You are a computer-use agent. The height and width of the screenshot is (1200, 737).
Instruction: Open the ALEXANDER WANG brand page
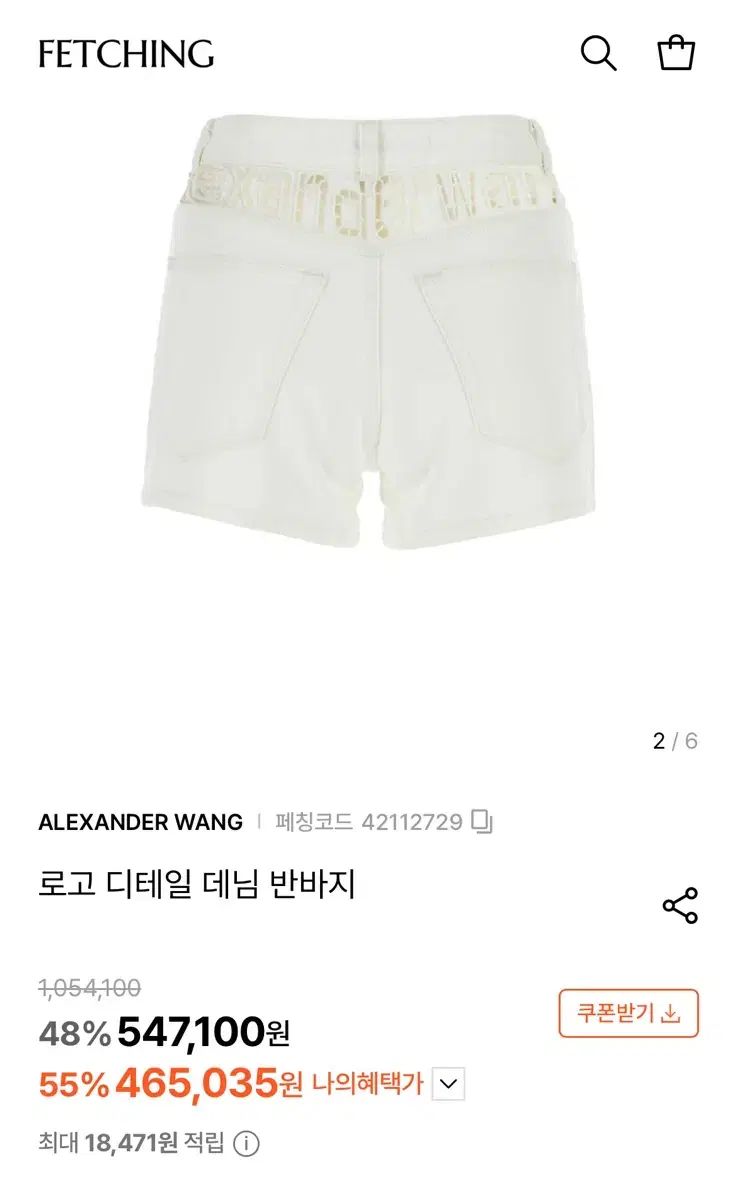pyautogui.click(x=140, y=822)
